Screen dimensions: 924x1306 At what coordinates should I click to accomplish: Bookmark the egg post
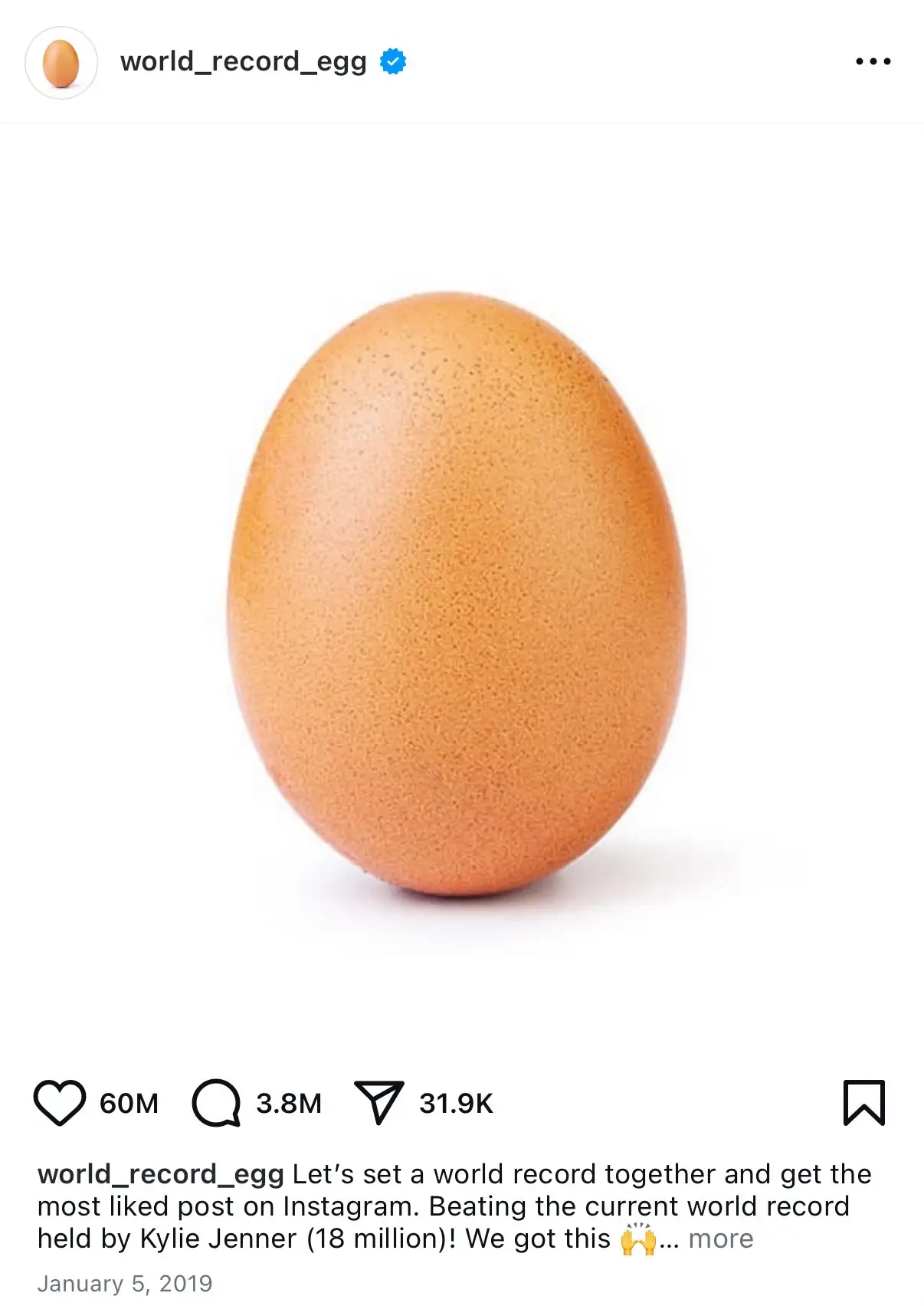pyautogui.click(x=863, y=1103)
